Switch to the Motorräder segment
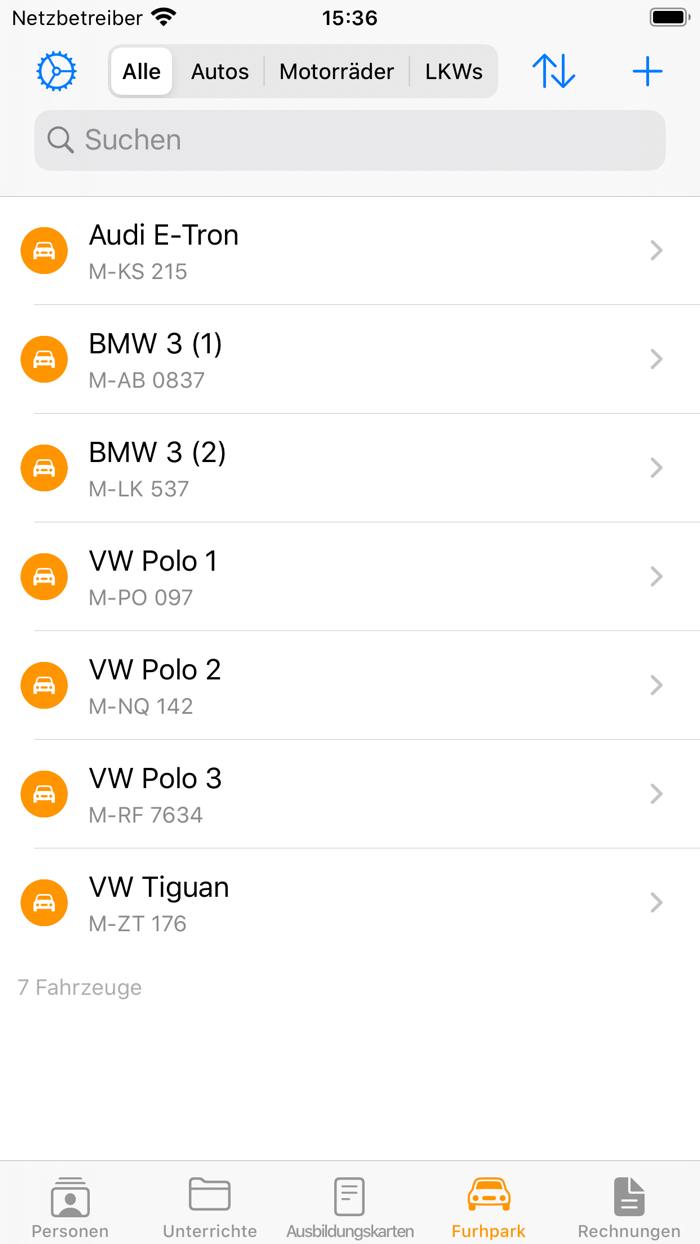Image resolution: width=700 pixels, height=1244 pixels. point(337,72)
